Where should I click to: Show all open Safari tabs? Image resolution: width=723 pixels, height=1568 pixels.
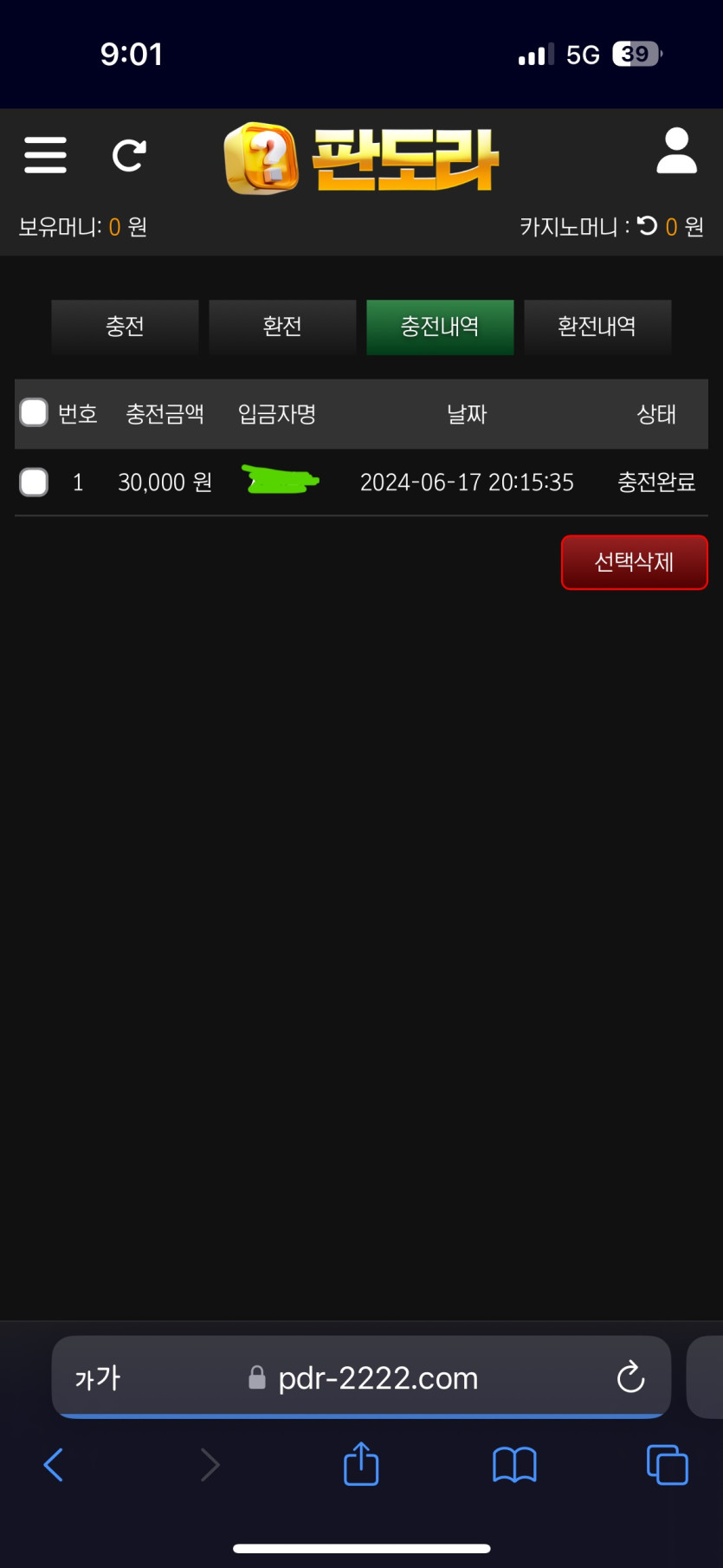click(667, 1465)
